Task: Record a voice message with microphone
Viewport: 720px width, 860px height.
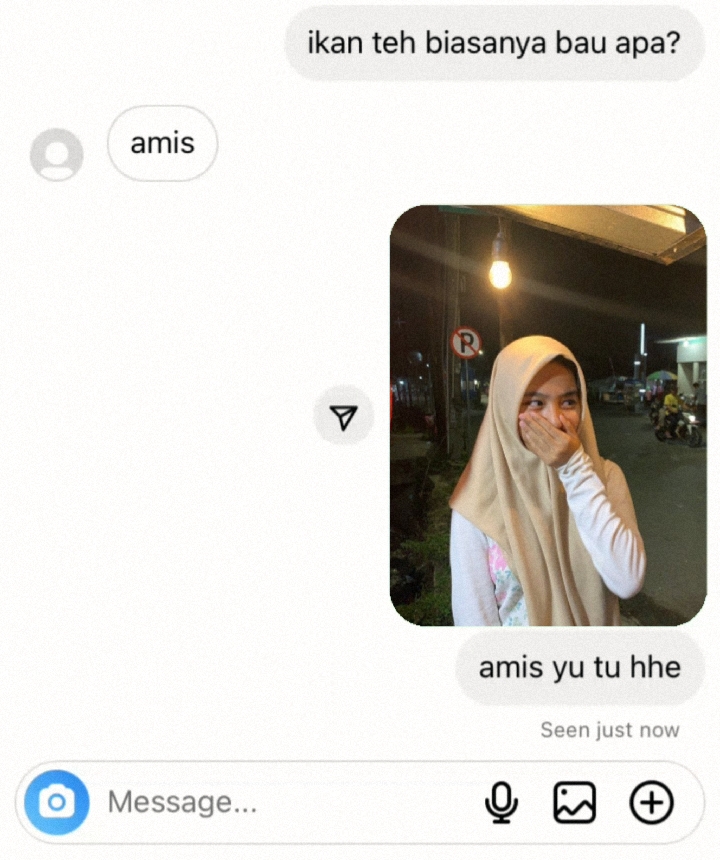Action: [501, 802]
